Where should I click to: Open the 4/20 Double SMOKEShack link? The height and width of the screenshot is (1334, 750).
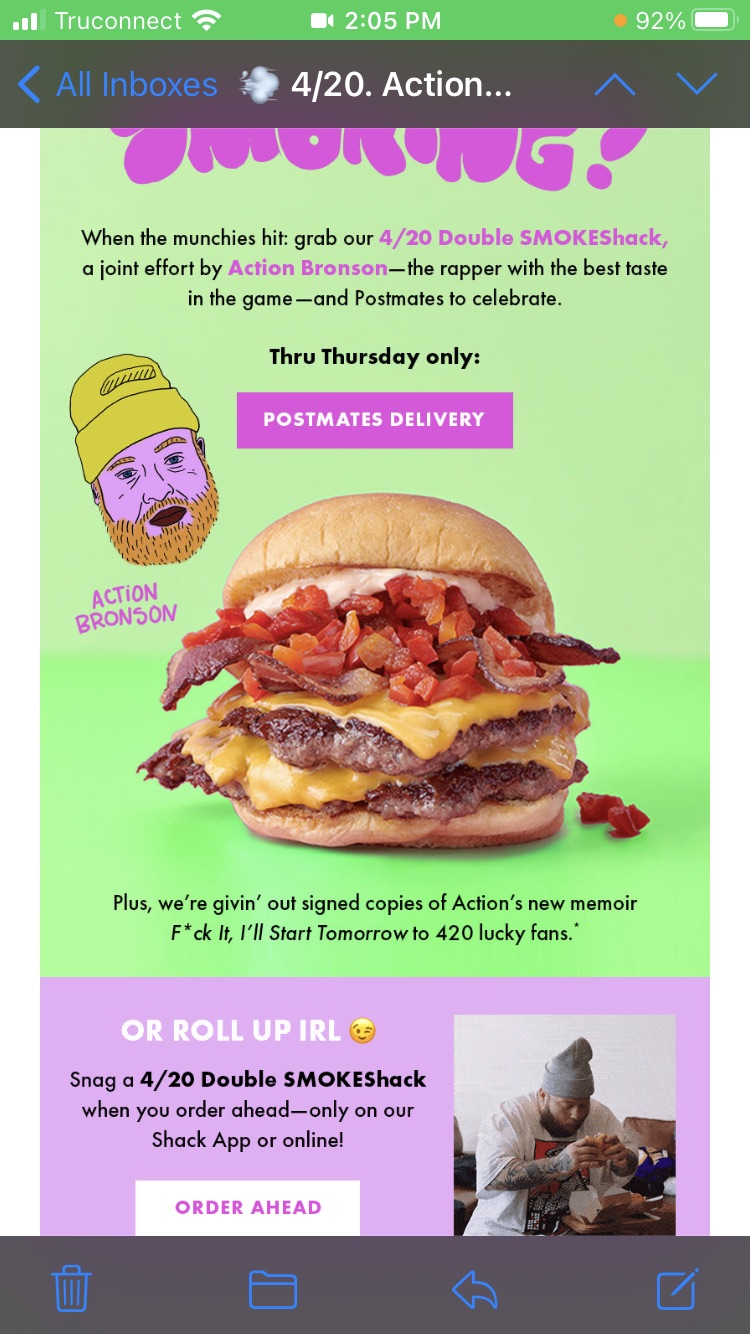point(523,238)
